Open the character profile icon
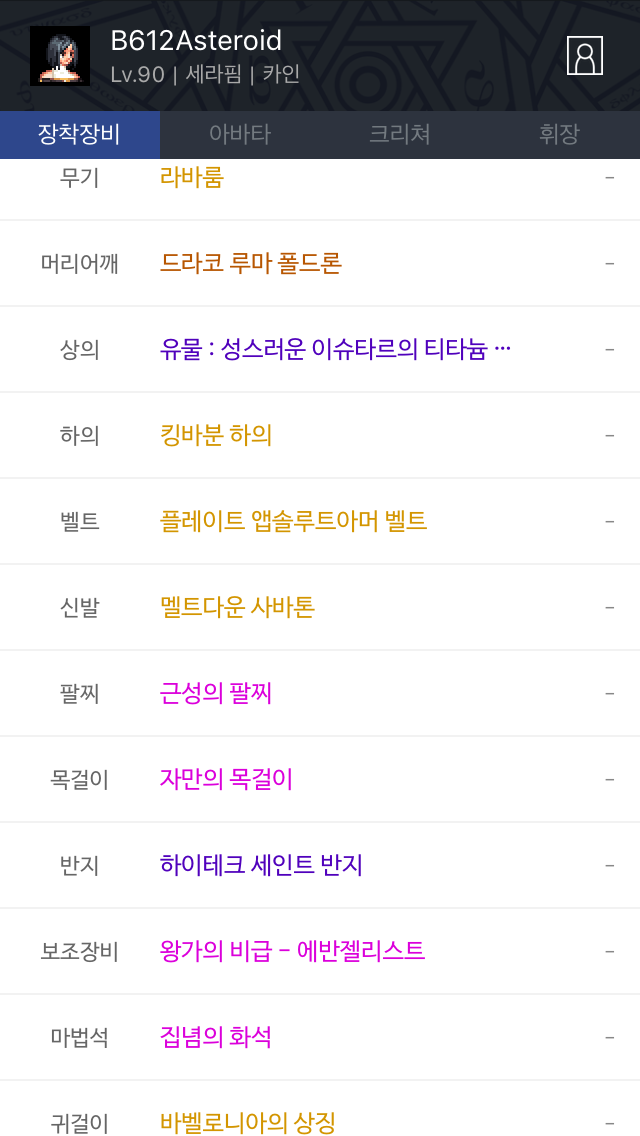The width and height of the screenshot is (640, 1136). (585, 56)
